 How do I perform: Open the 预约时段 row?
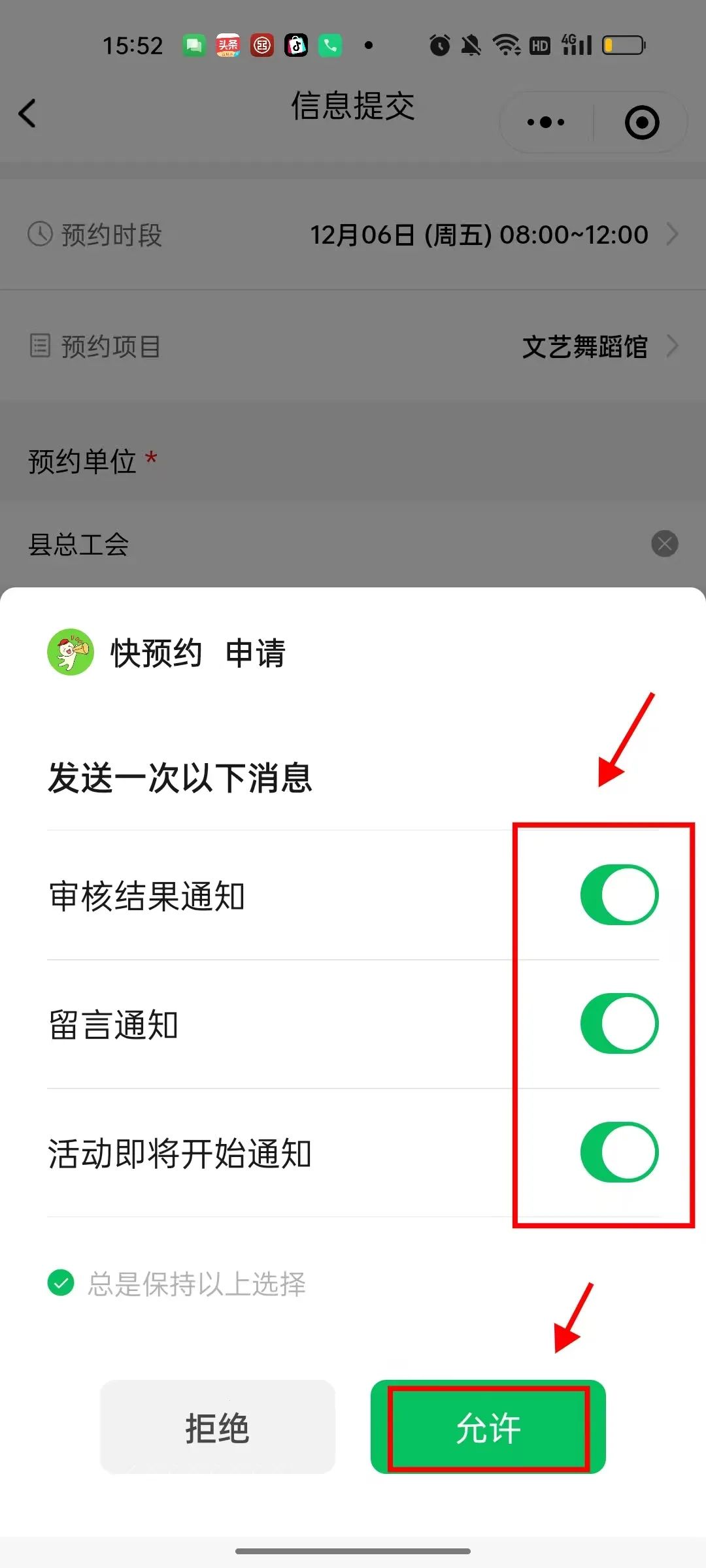[x=353, y=235]
